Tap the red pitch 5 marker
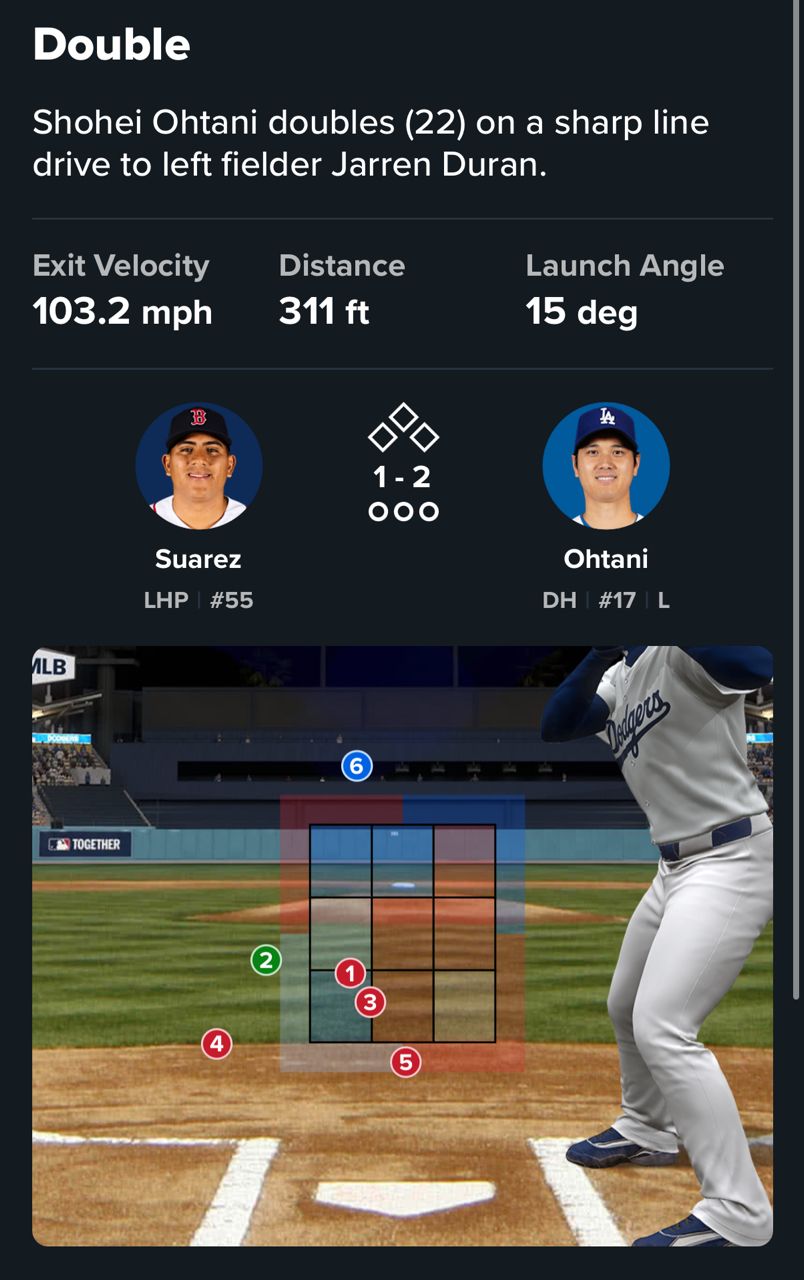 click(x=405, y=1062)
